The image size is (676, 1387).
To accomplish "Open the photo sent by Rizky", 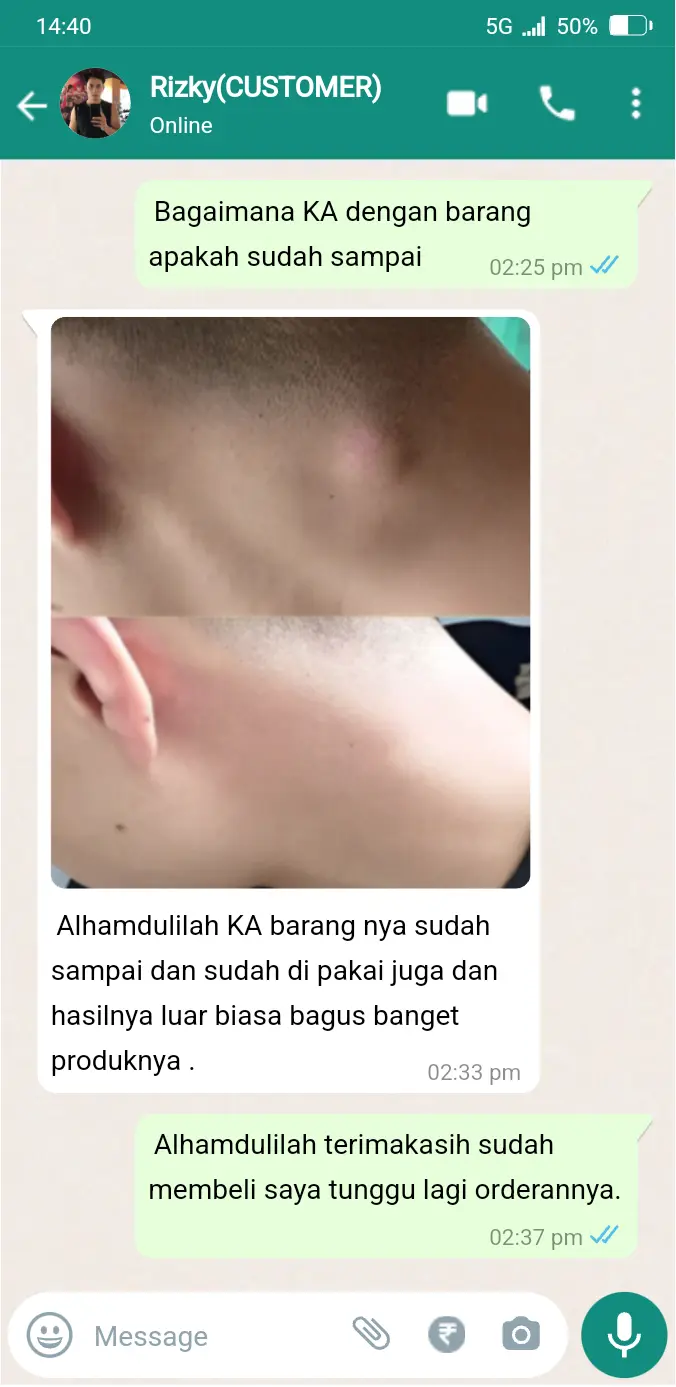I will tap(290, 602).
